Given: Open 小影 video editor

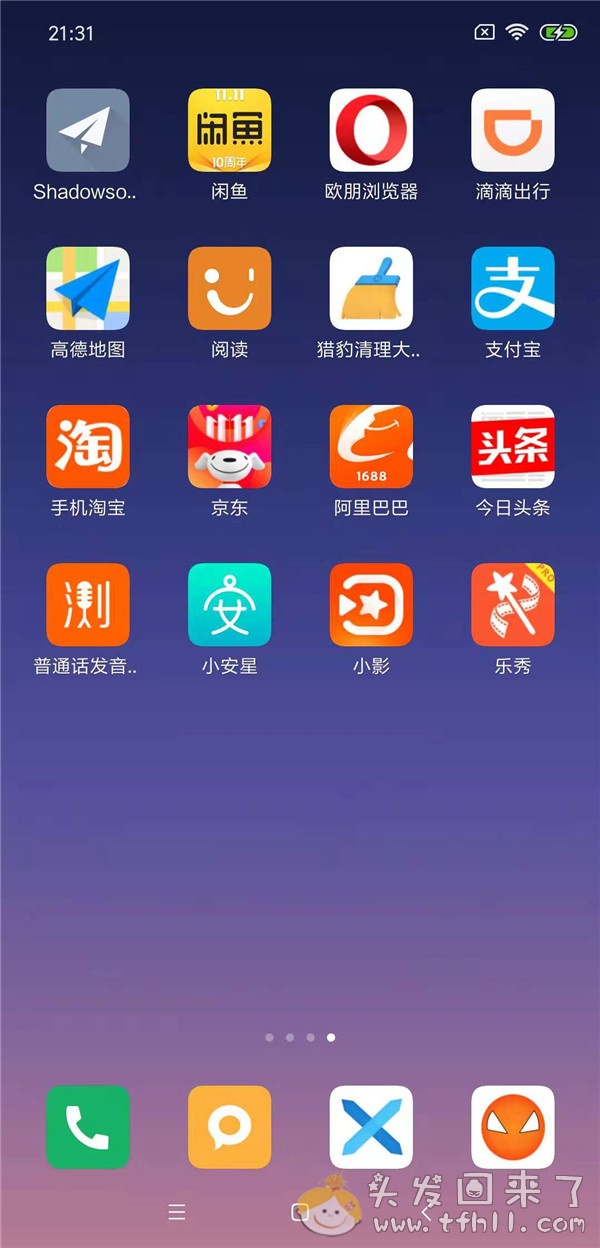Looking at the screenshot, I should click(x=371, y=604).
